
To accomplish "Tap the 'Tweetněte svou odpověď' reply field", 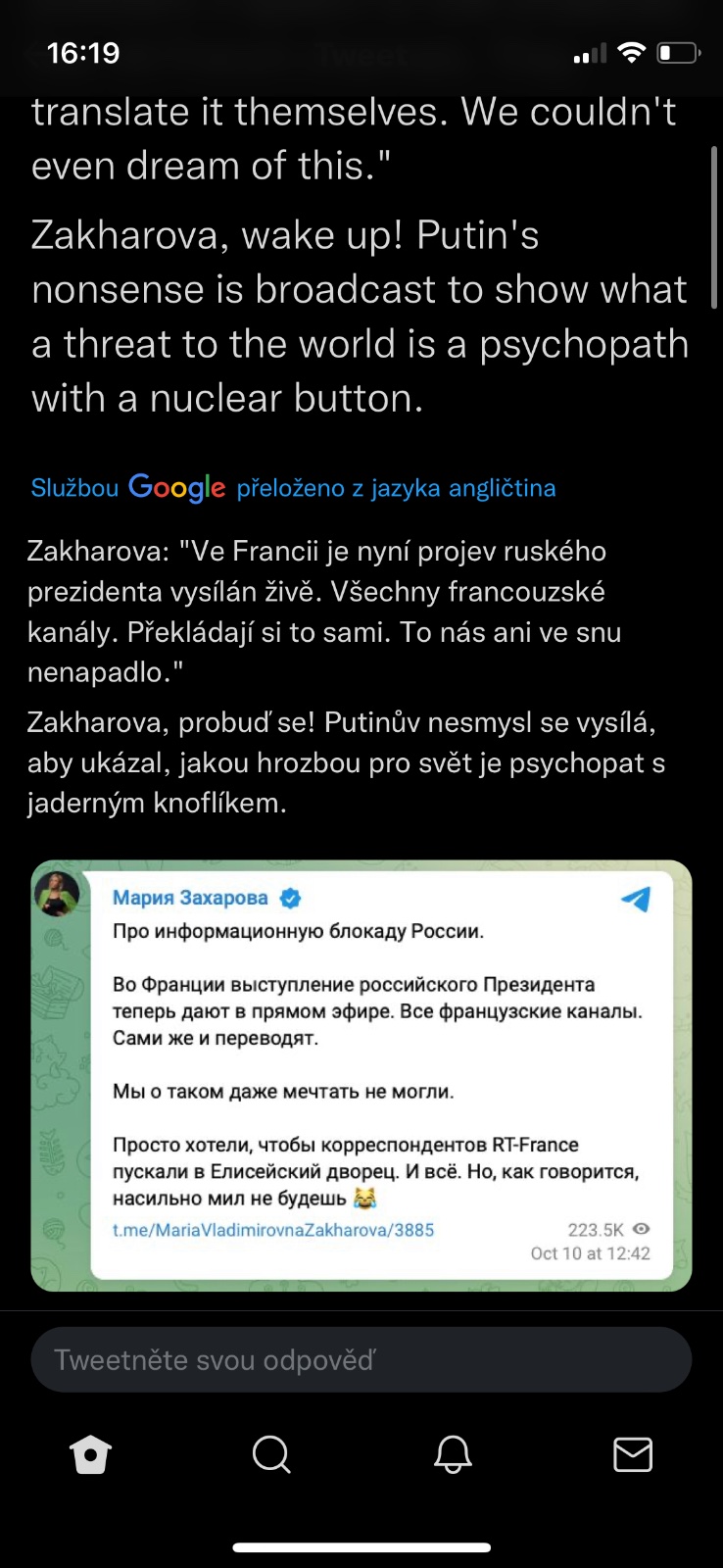I will [x=361, y=1359].
